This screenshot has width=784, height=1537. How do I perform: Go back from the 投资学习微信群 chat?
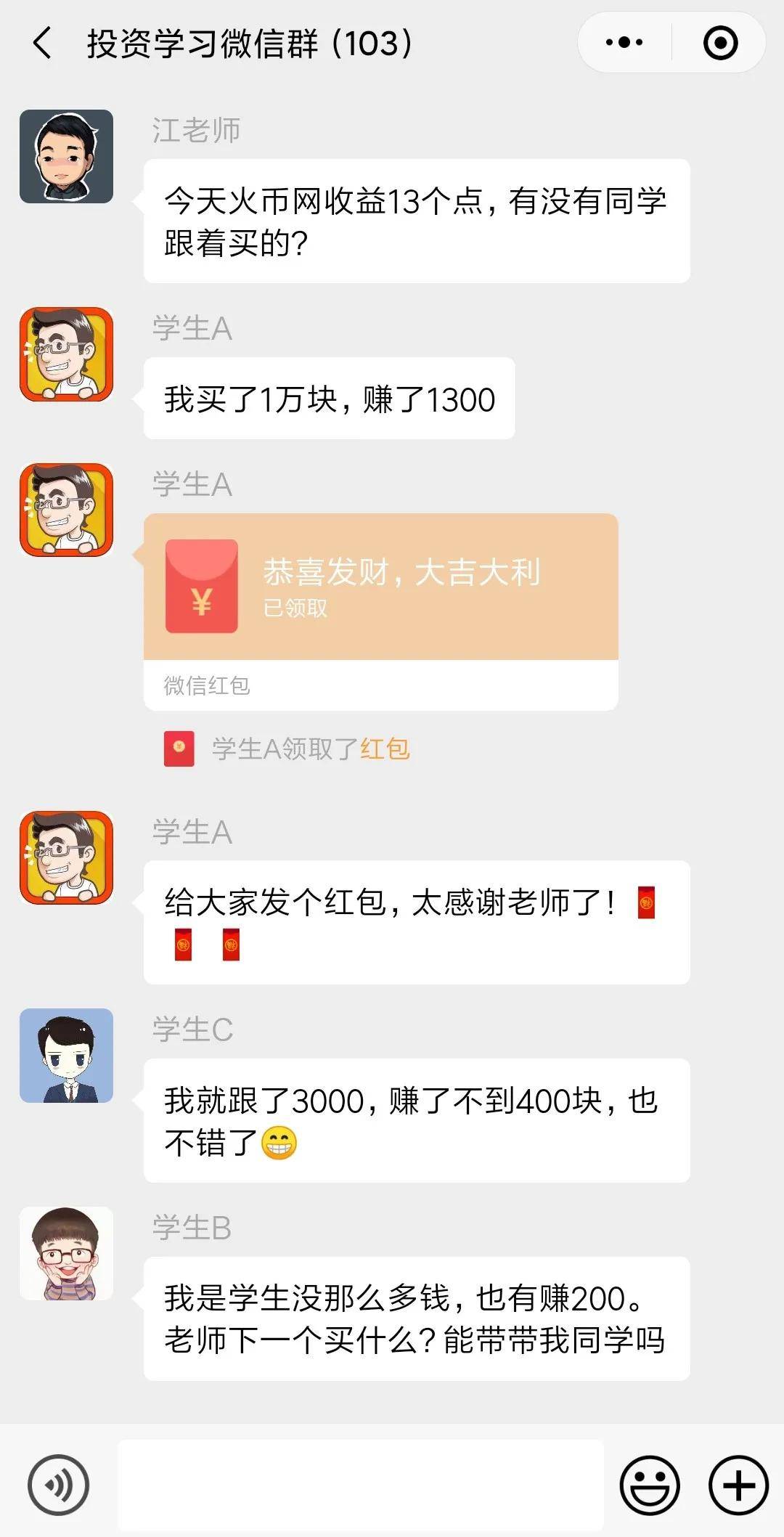[44, 43]
